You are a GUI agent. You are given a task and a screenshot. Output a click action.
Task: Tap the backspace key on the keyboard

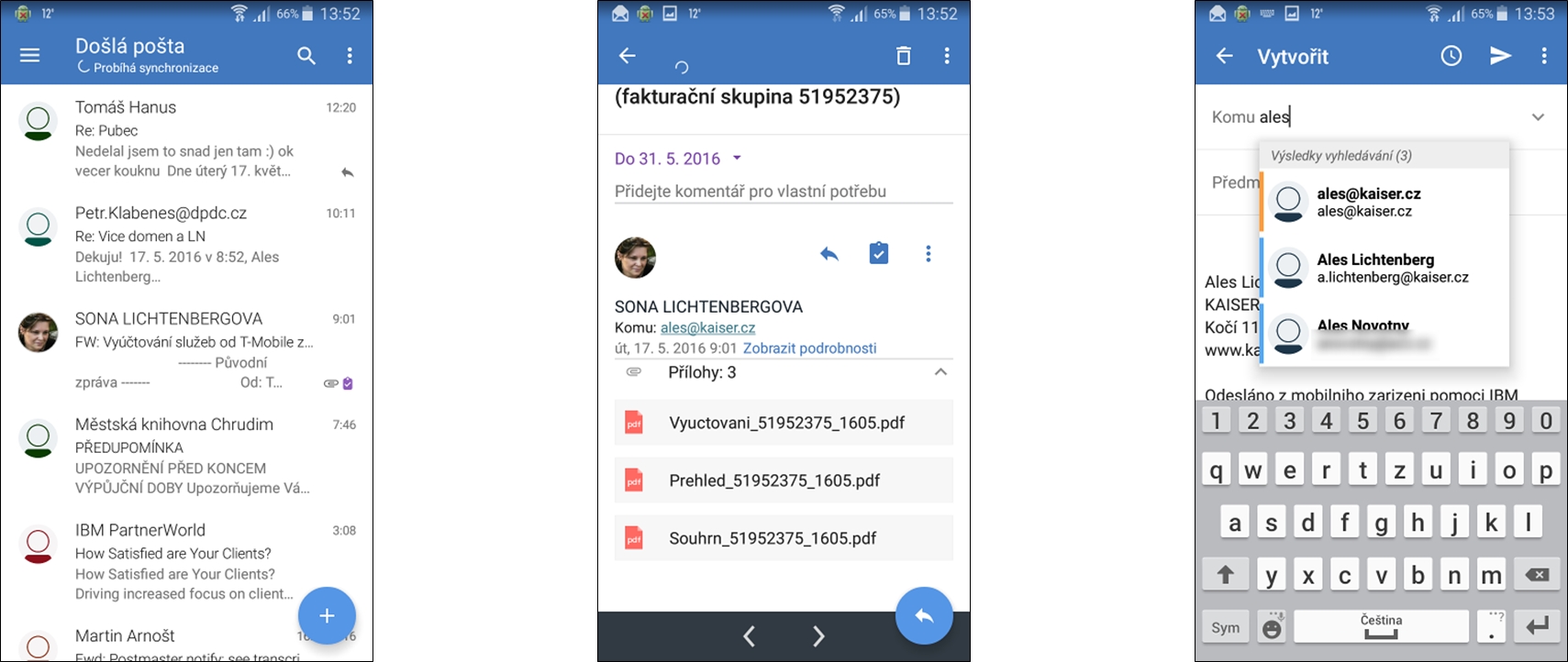coord(1536,575)
